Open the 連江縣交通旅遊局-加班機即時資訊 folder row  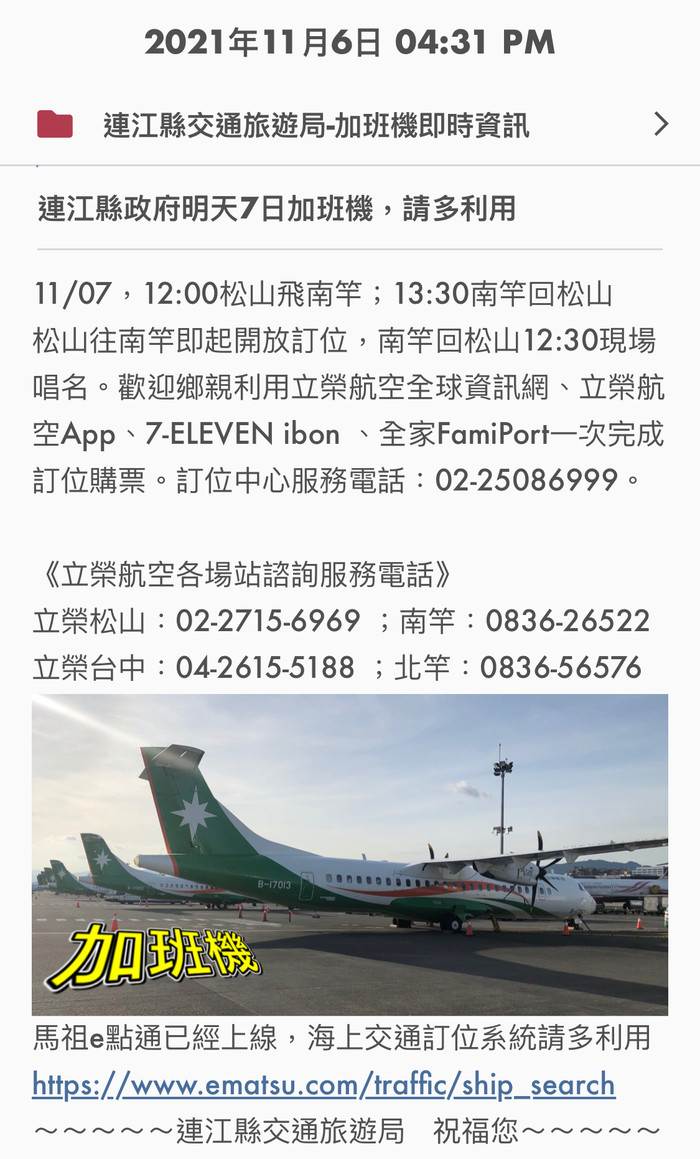[350, 125]
